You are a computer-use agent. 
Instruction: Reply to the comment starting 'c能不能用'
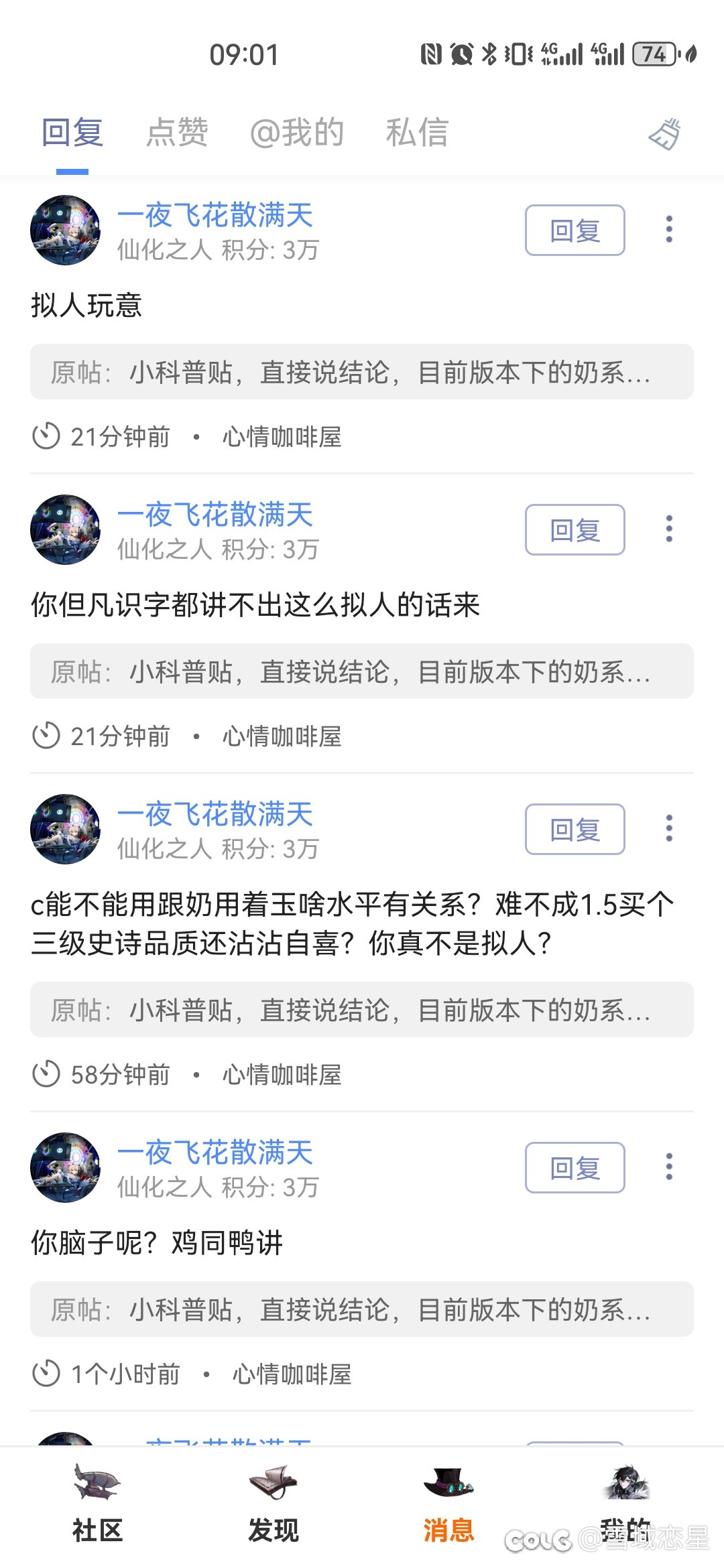point(575,830)
